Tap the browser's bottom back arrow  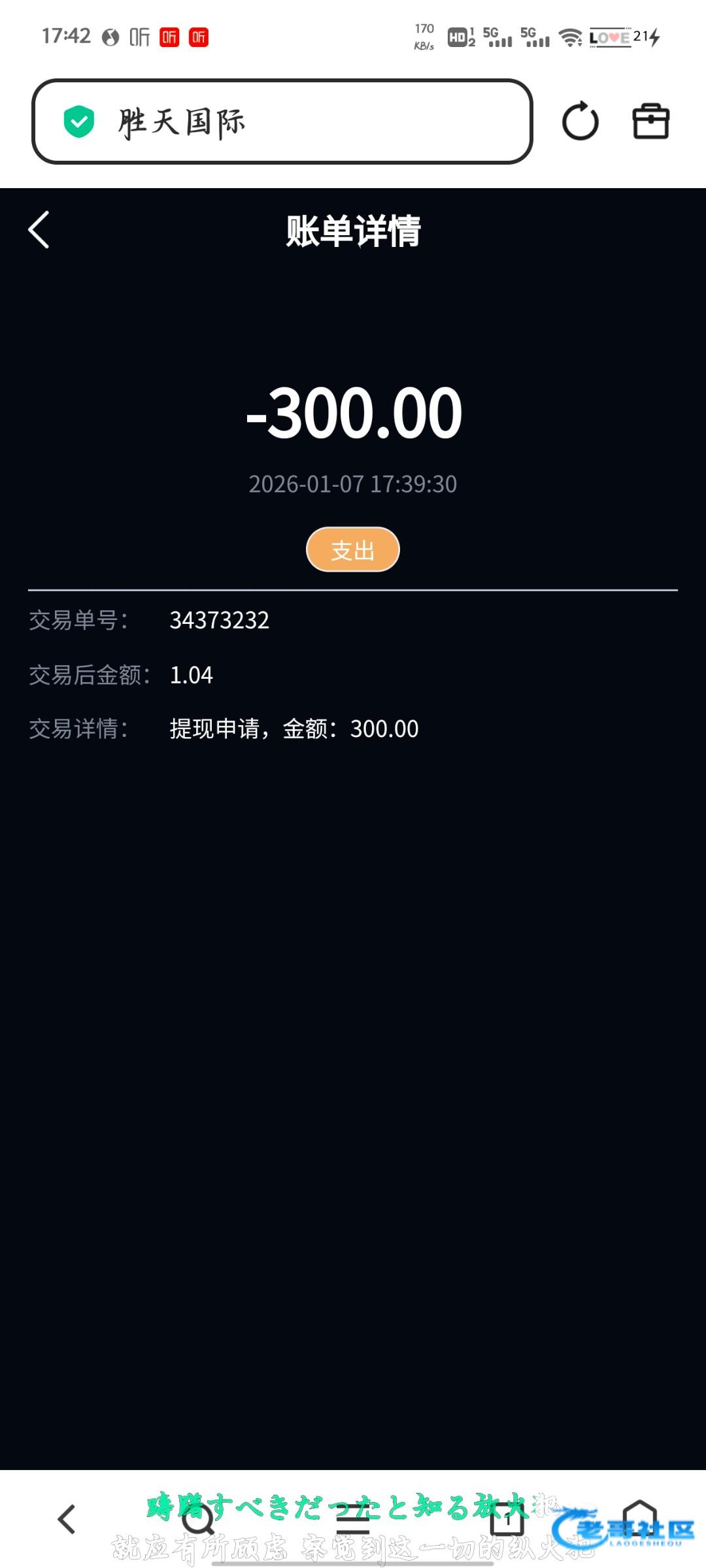[67, 1518]
